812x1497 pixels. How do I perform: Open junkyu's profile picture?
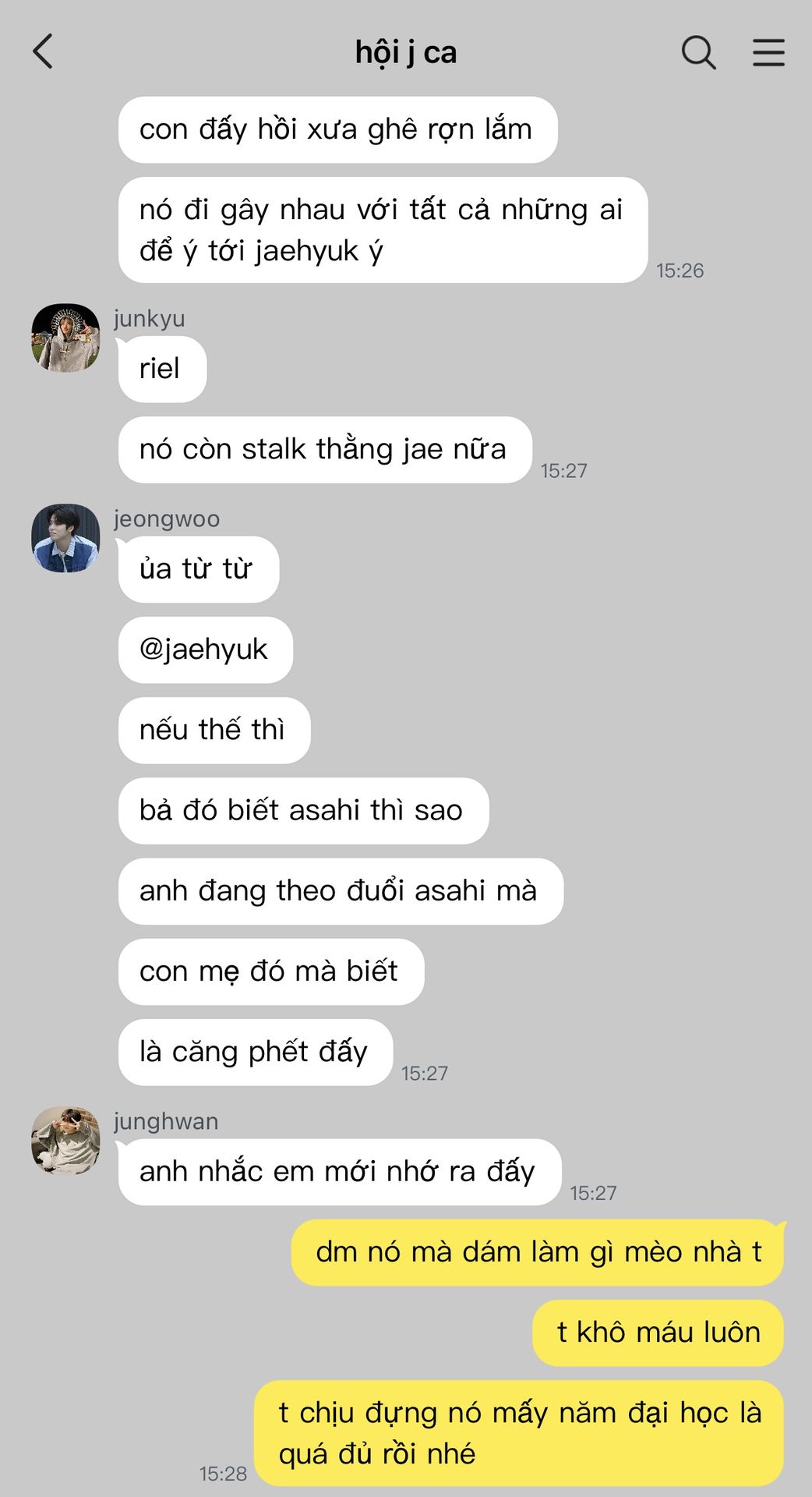[x=65, y=338]
